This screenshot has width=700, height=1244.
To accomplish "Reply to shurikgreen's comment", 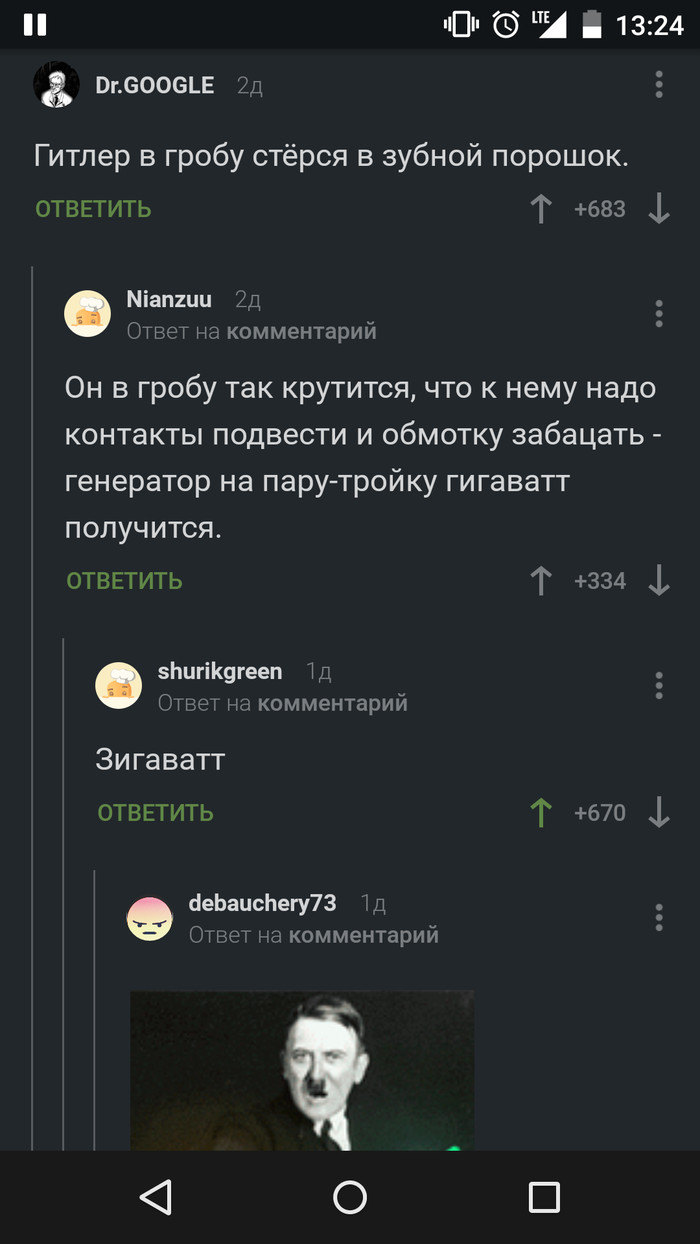I will click(155, 813).
